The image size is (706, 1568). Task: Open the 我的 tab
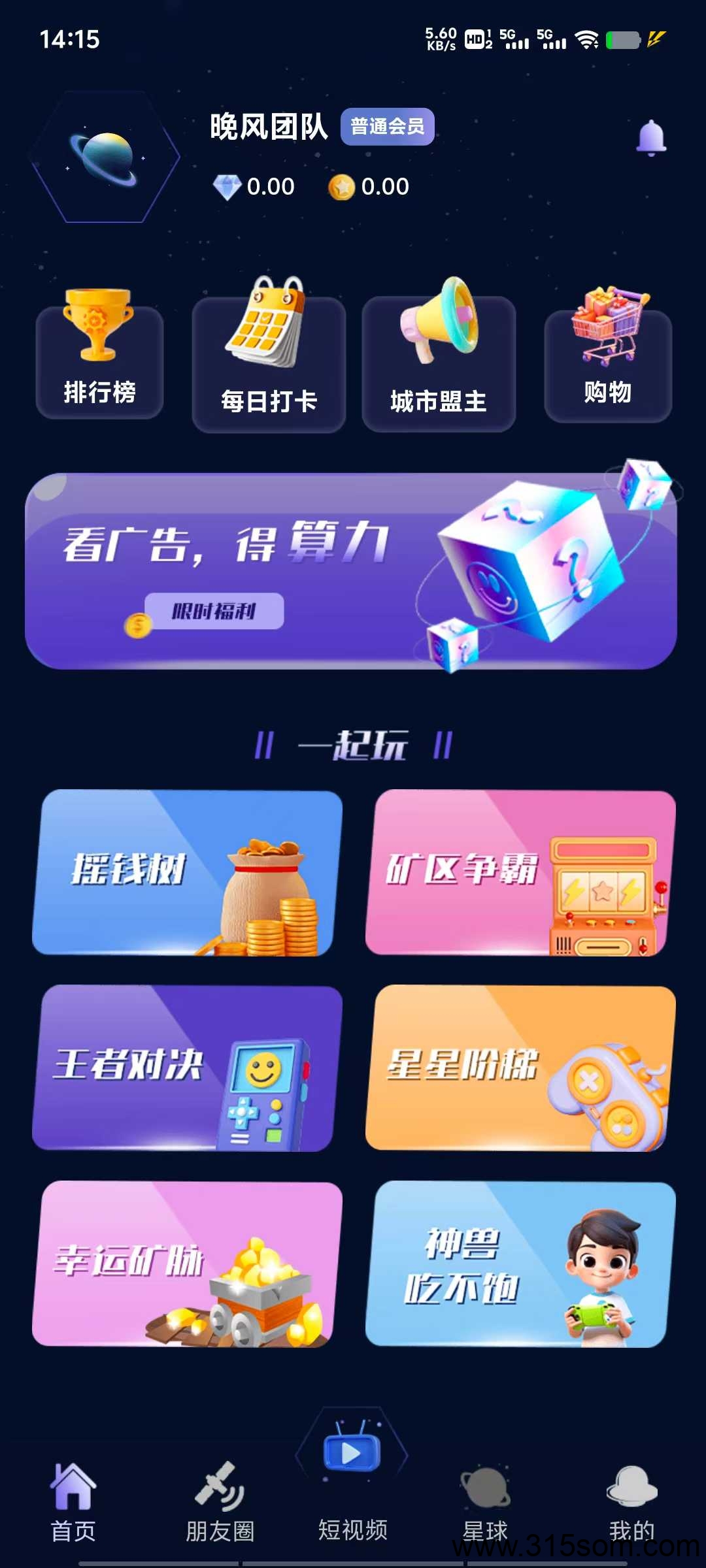click(631, 1503)
